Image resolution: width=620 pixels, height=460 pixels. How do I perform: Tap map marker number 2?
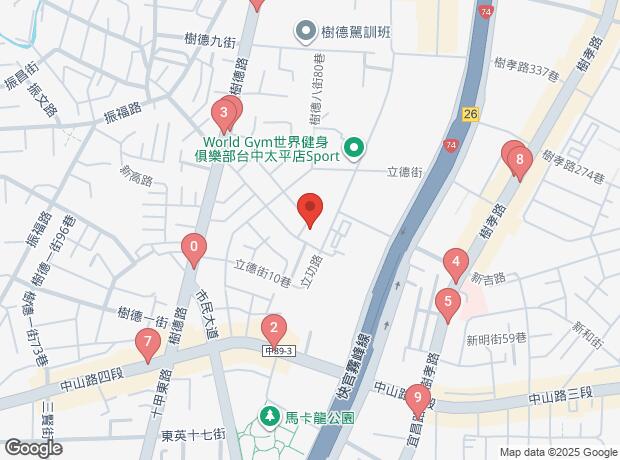pos(273,328)
